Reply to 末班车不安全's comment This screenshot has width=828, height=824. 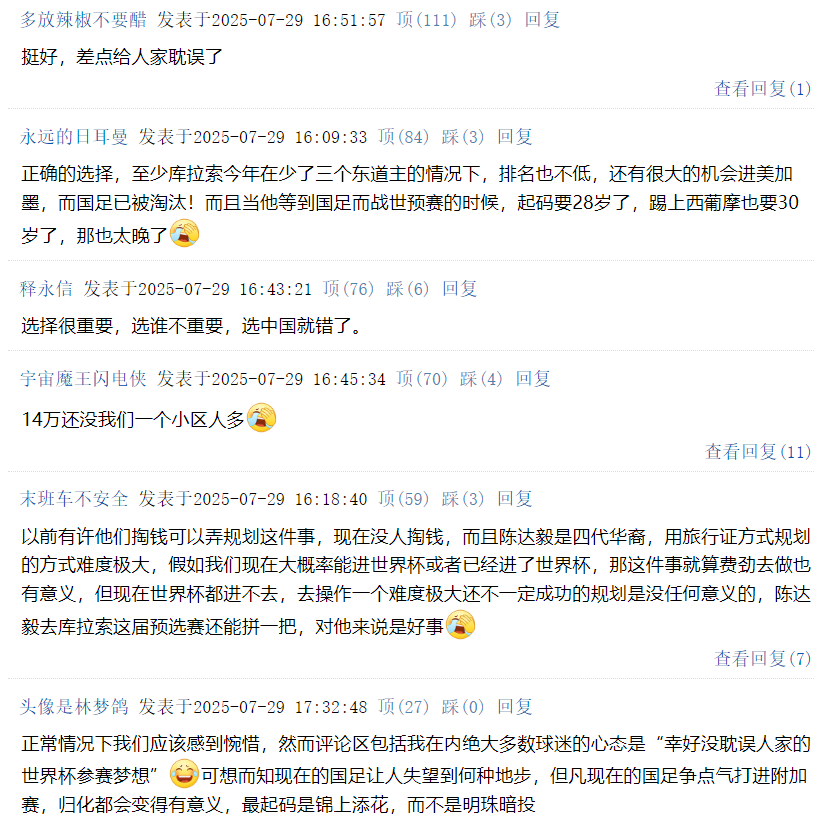point(516,499)
